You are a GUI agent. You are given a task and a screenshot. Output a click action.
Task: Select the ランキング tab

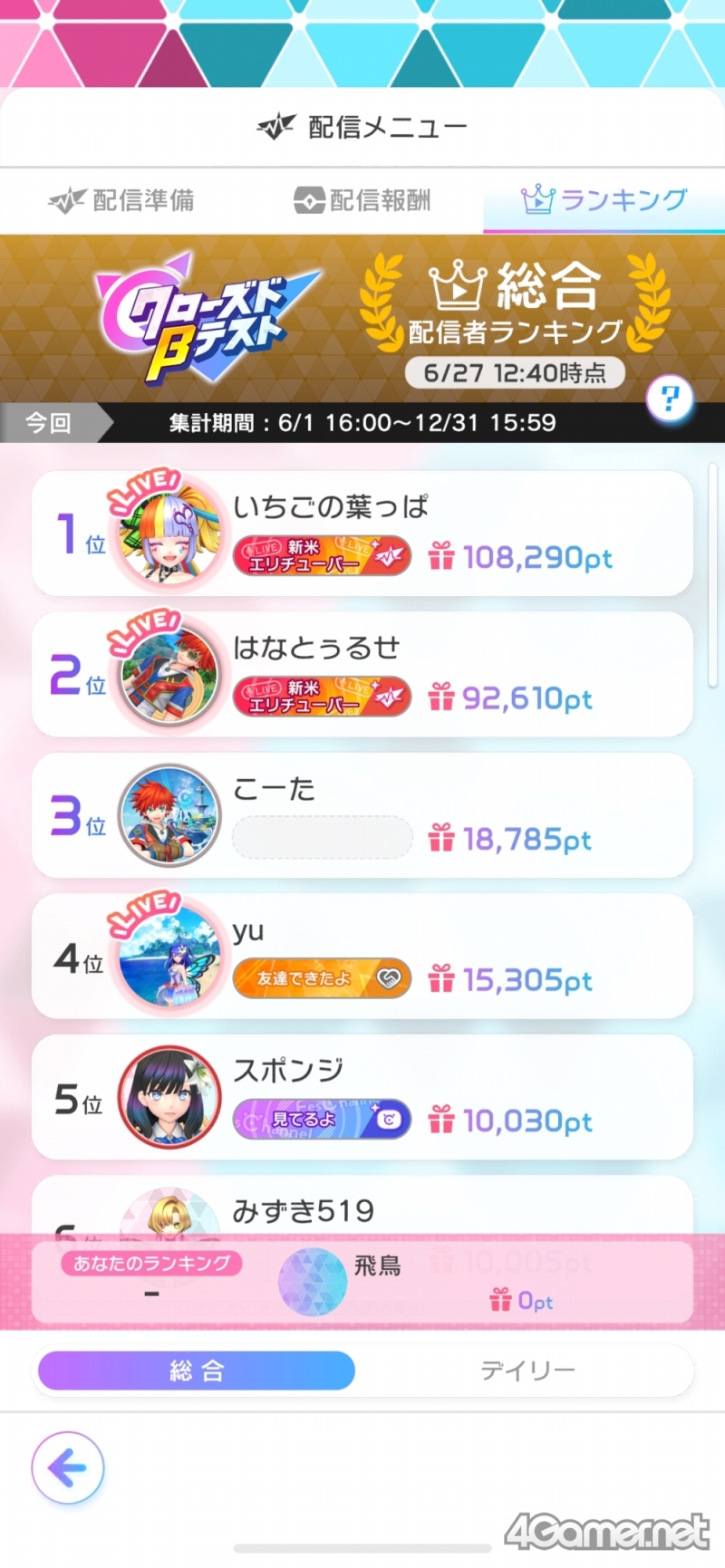click(604, 200)
